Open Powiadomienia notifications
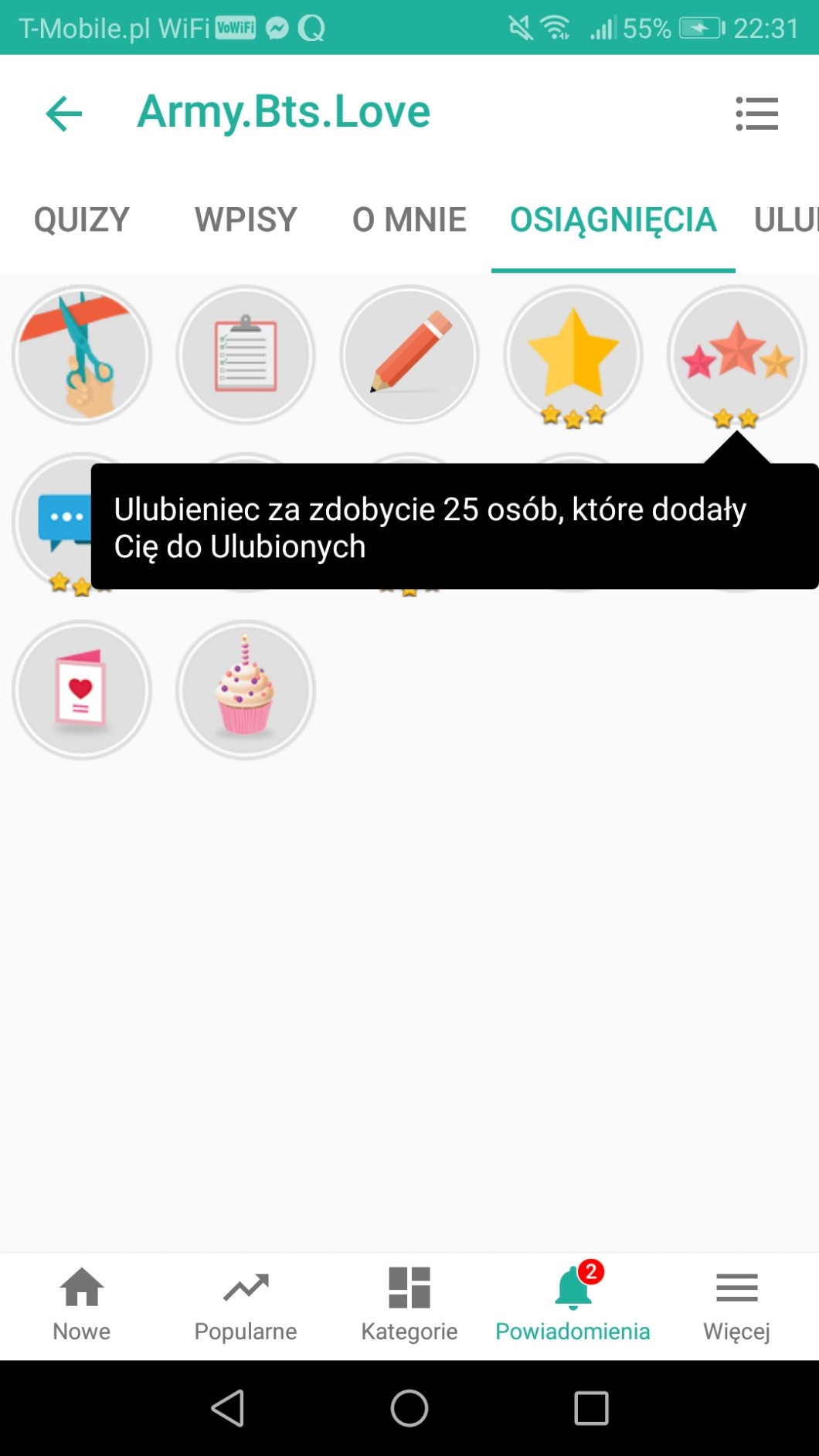The width and height of the screenshot is (819, 1456). [573, 1305]
